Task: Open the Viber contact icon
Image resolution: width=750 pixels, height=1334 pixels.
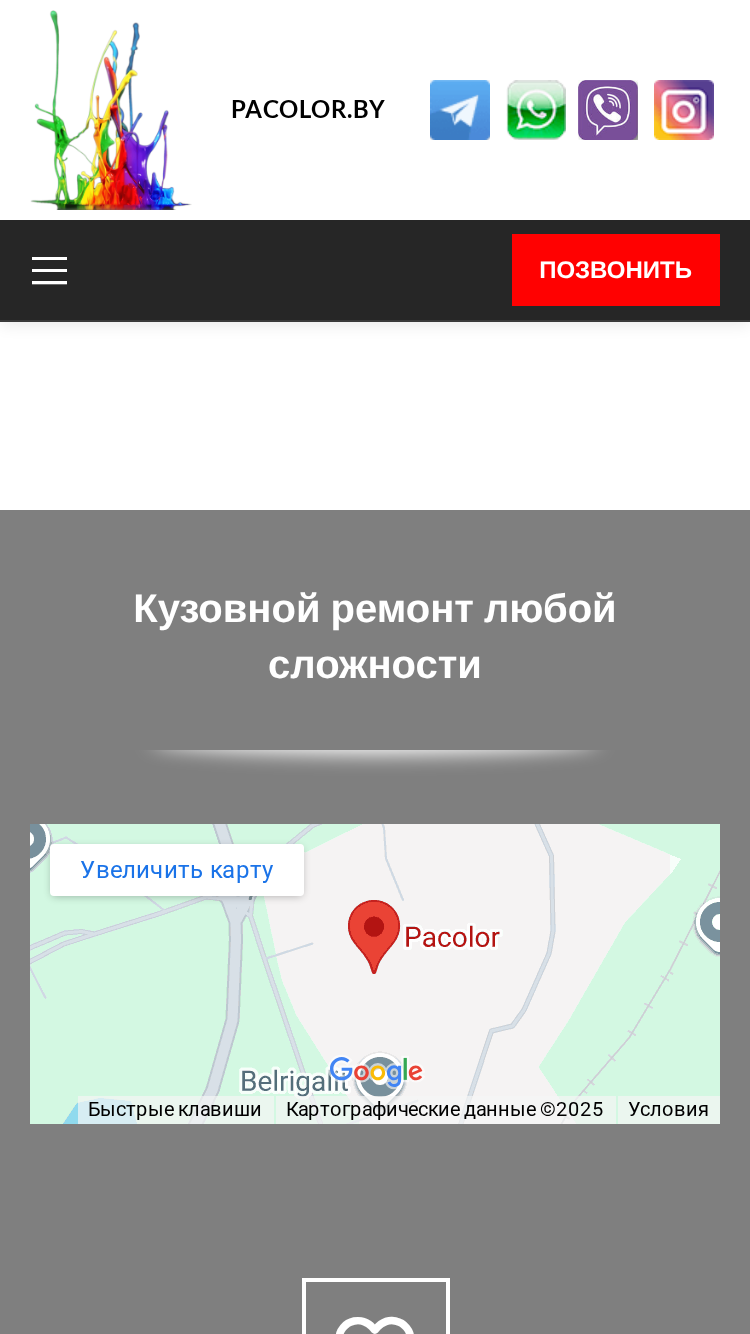Action: (608, 110)
